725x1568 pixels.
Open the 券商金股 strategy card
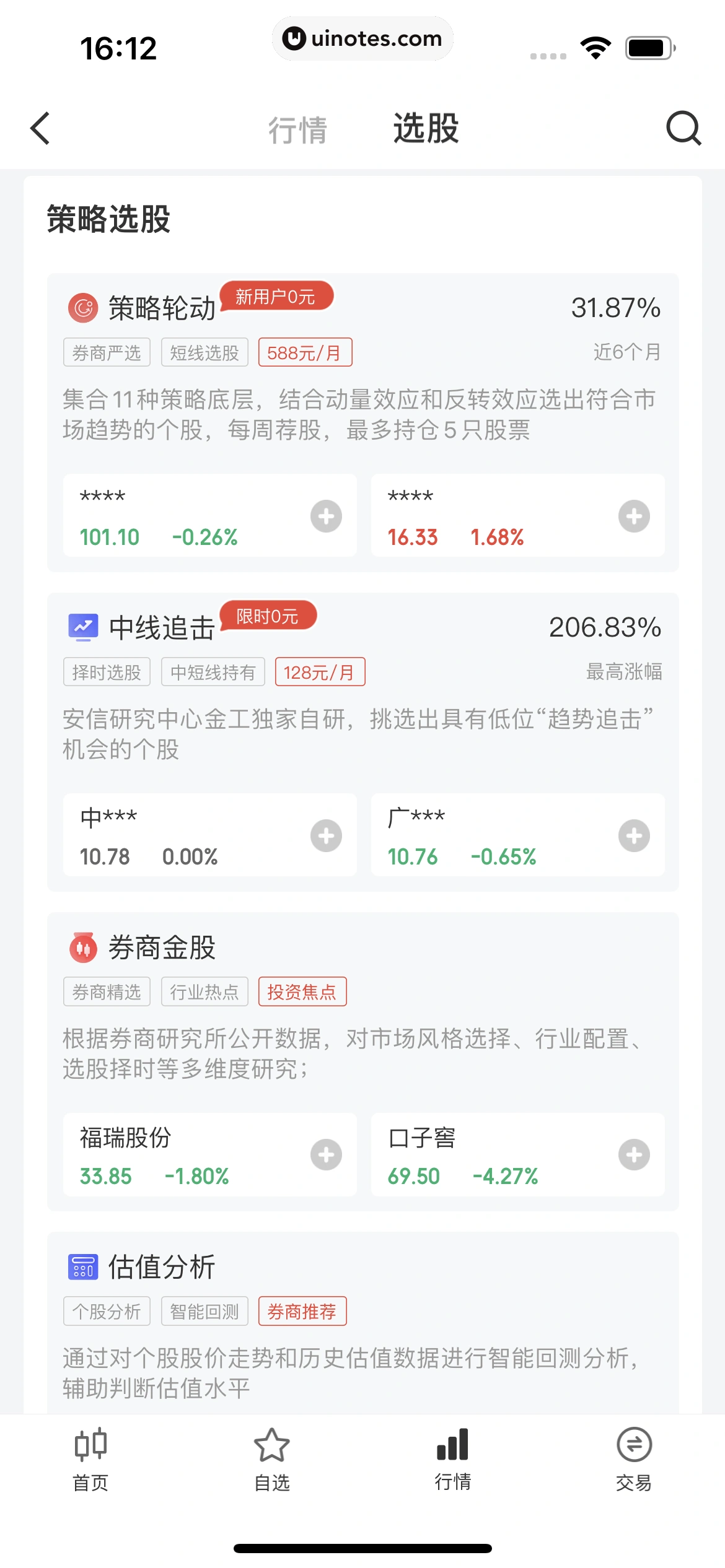pos(162,947)
